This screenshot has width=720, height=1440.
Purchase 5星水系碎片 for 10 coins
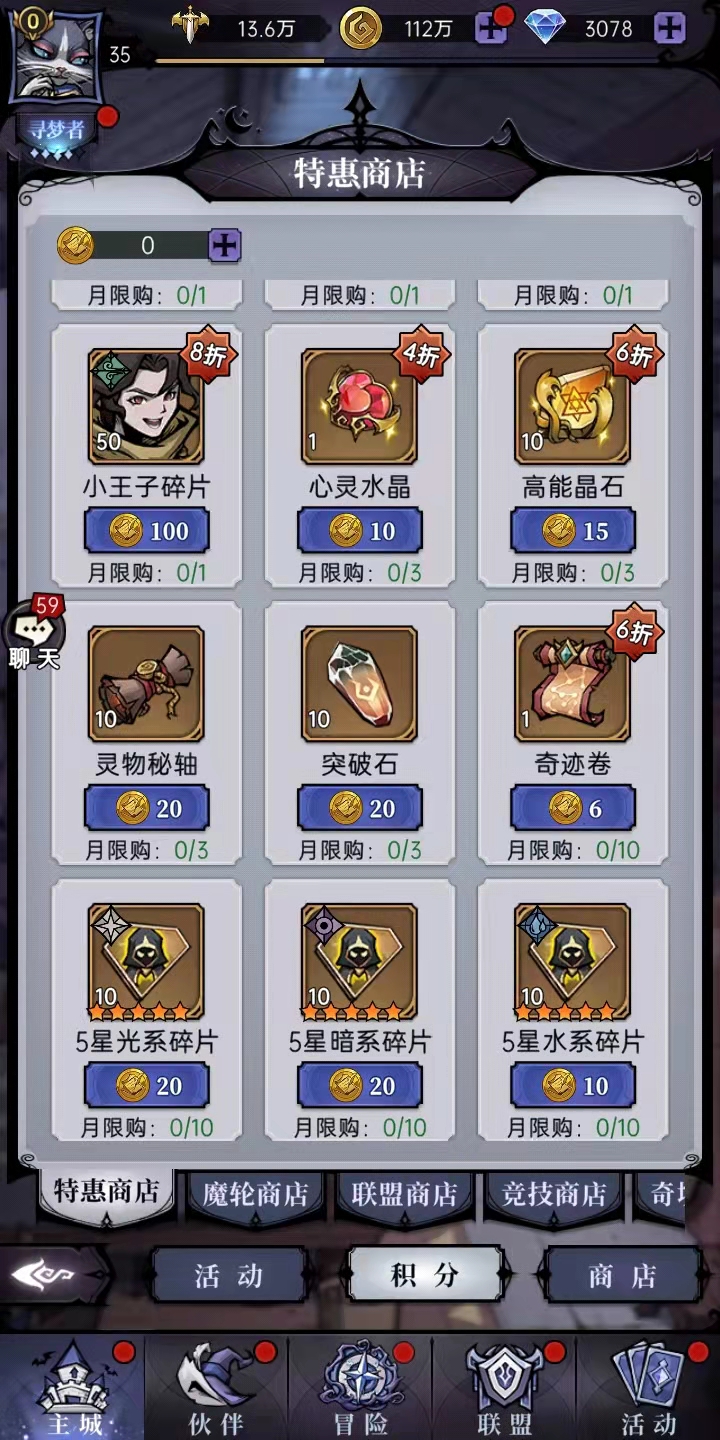pyautogui.click(x=573, y=1086)
